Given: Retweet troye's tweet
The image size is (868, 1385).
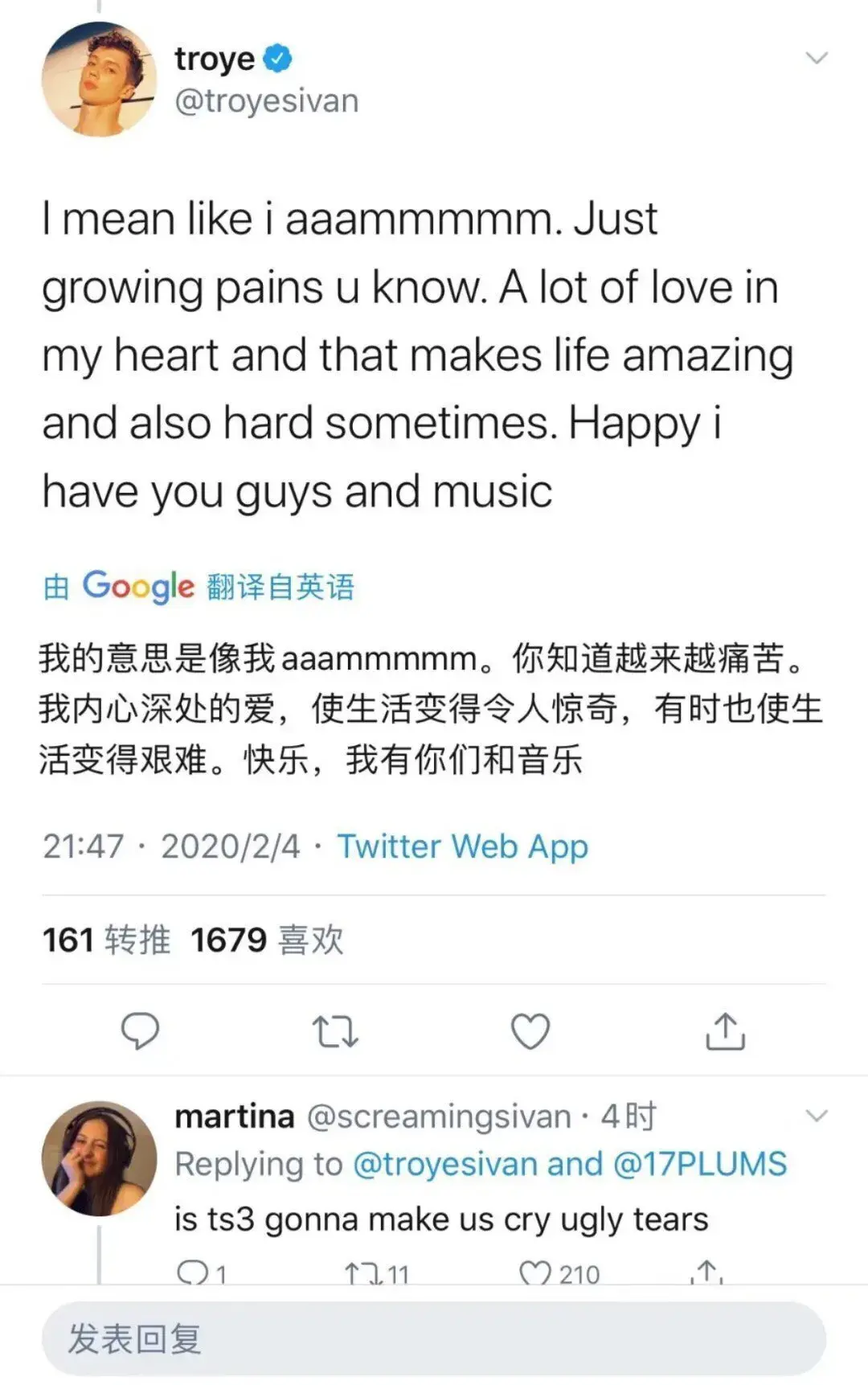Looking at the screenshot, I should click(x=335, y=1031).
